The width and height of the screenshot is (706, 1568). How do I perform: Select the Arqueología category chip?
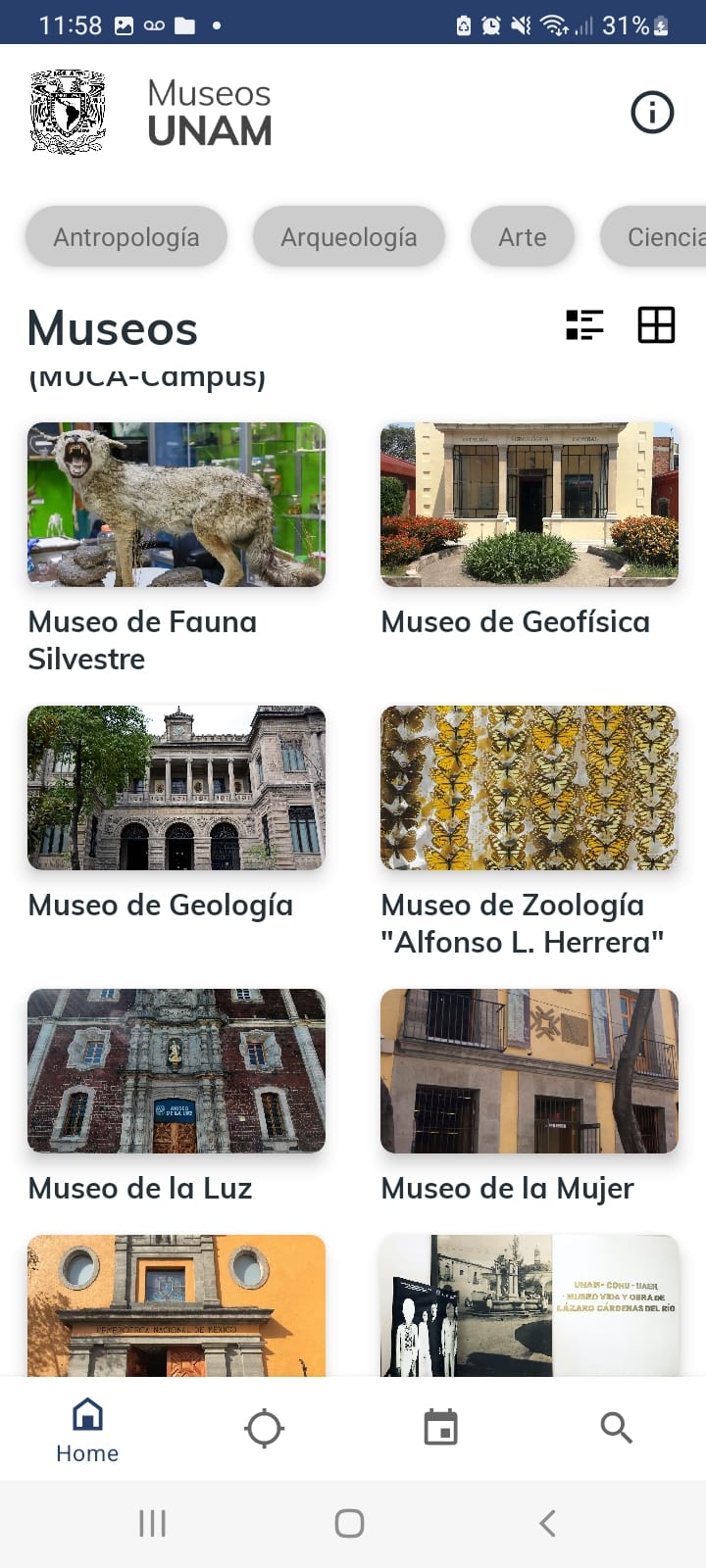coord(349,237)
